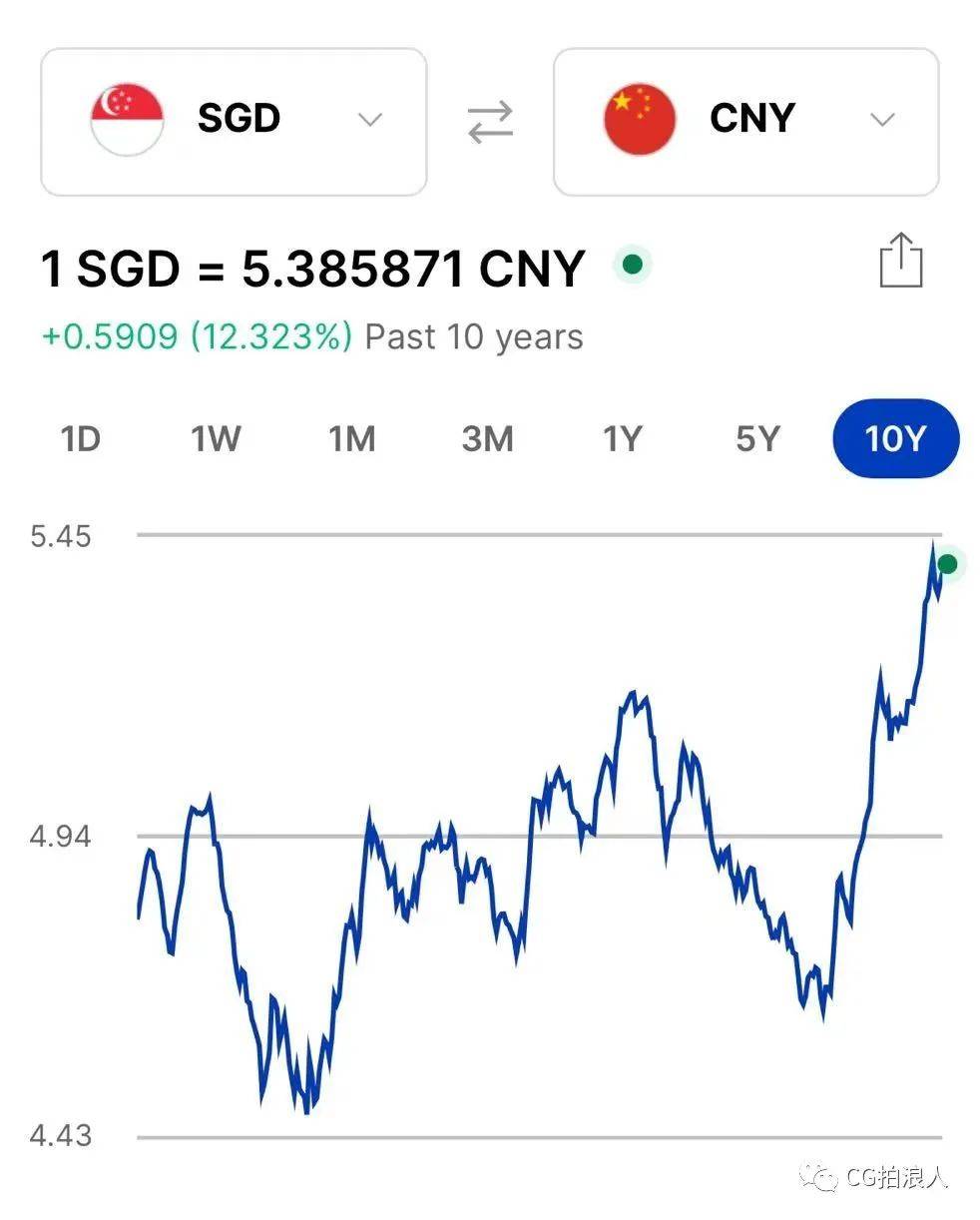The image size is (980, 1220).
Task: Switch to the 5Y range
Action: click(x=757, y=438)
